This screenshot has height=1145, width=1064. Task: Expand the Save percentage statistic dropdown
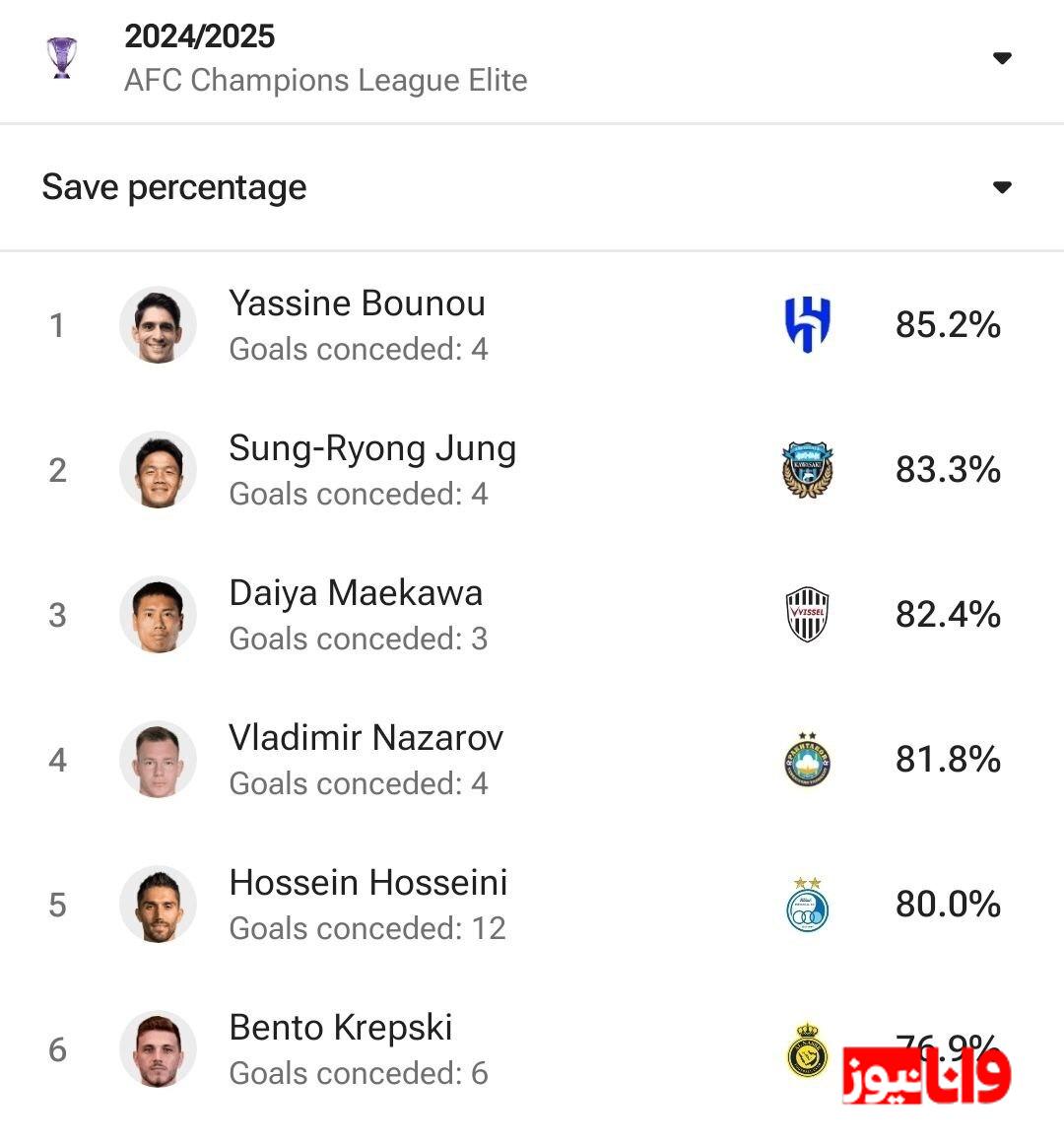click(1001, 187)
